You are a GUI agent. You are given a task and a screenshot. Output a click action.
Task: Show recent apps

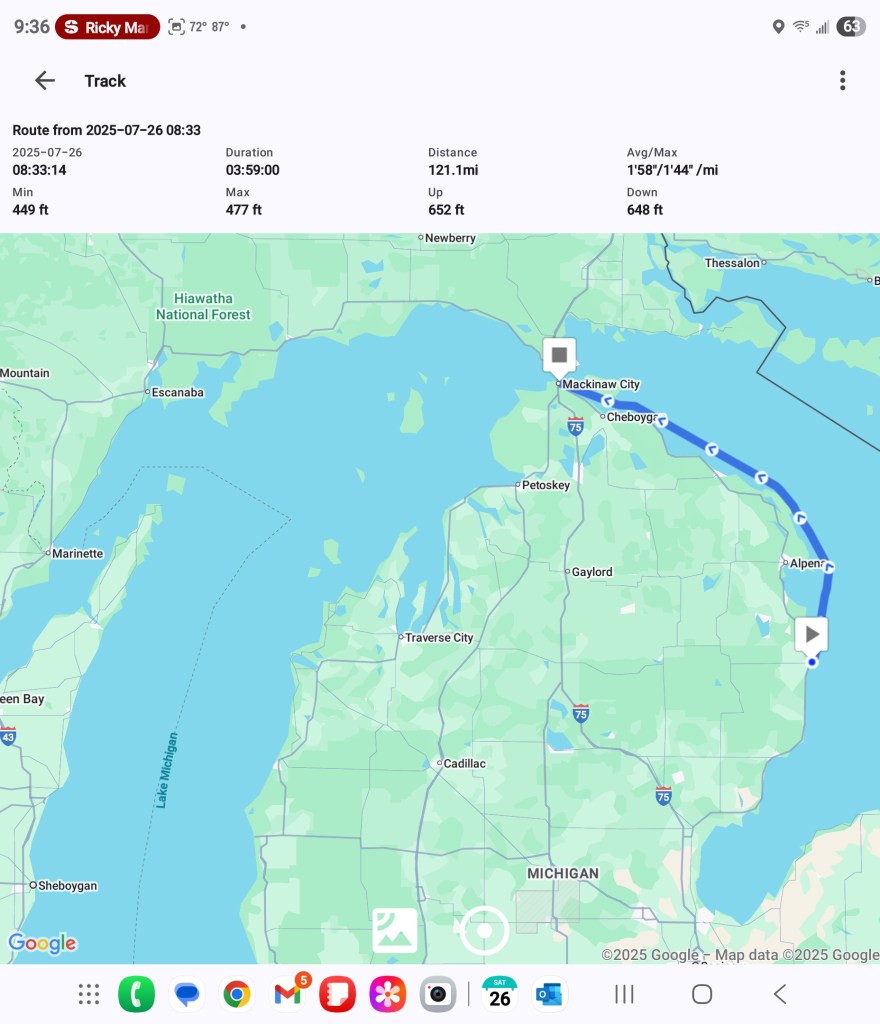coord(625,994)
